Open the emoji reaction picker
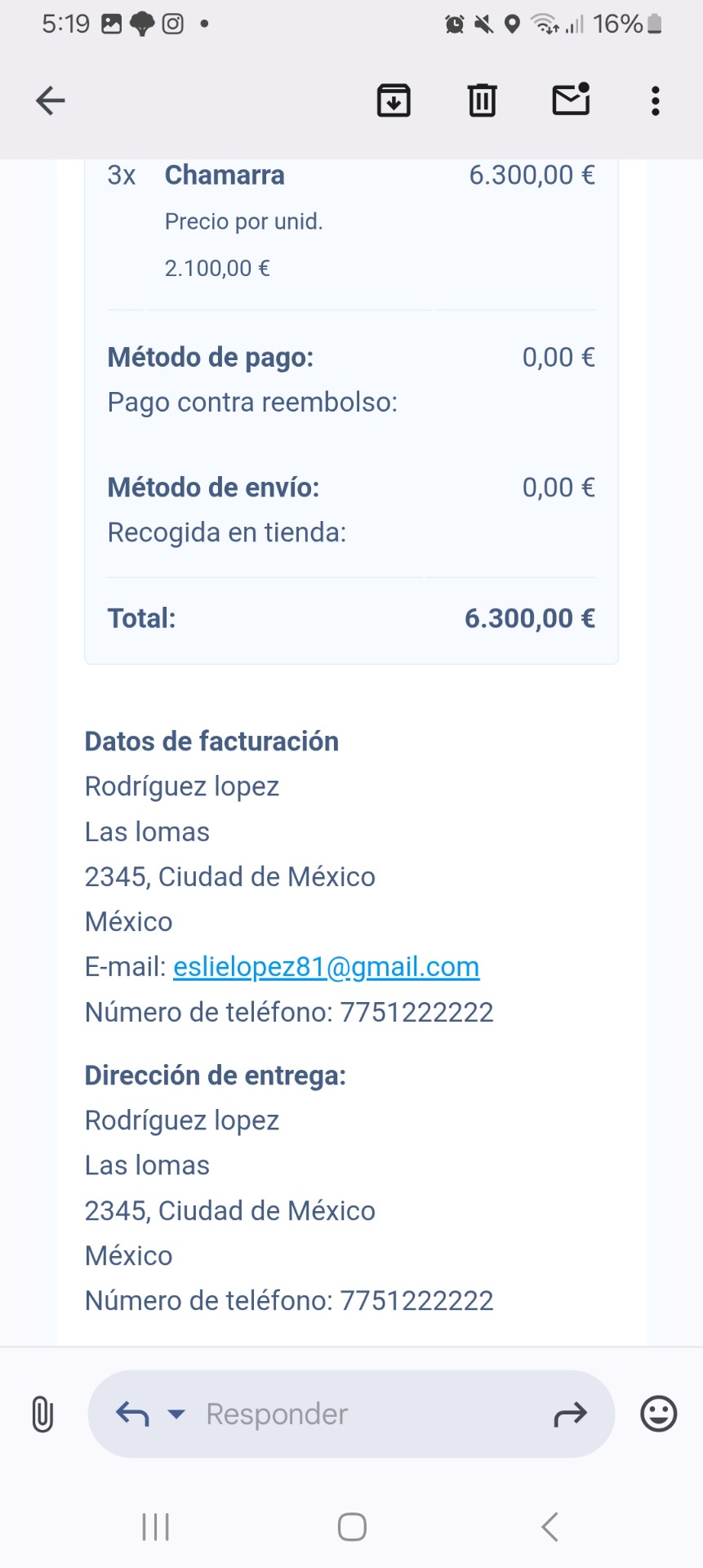Image resolution: width=703 pixels, height=1568 pixels. pyautogui.click(x=658, y=1414)
